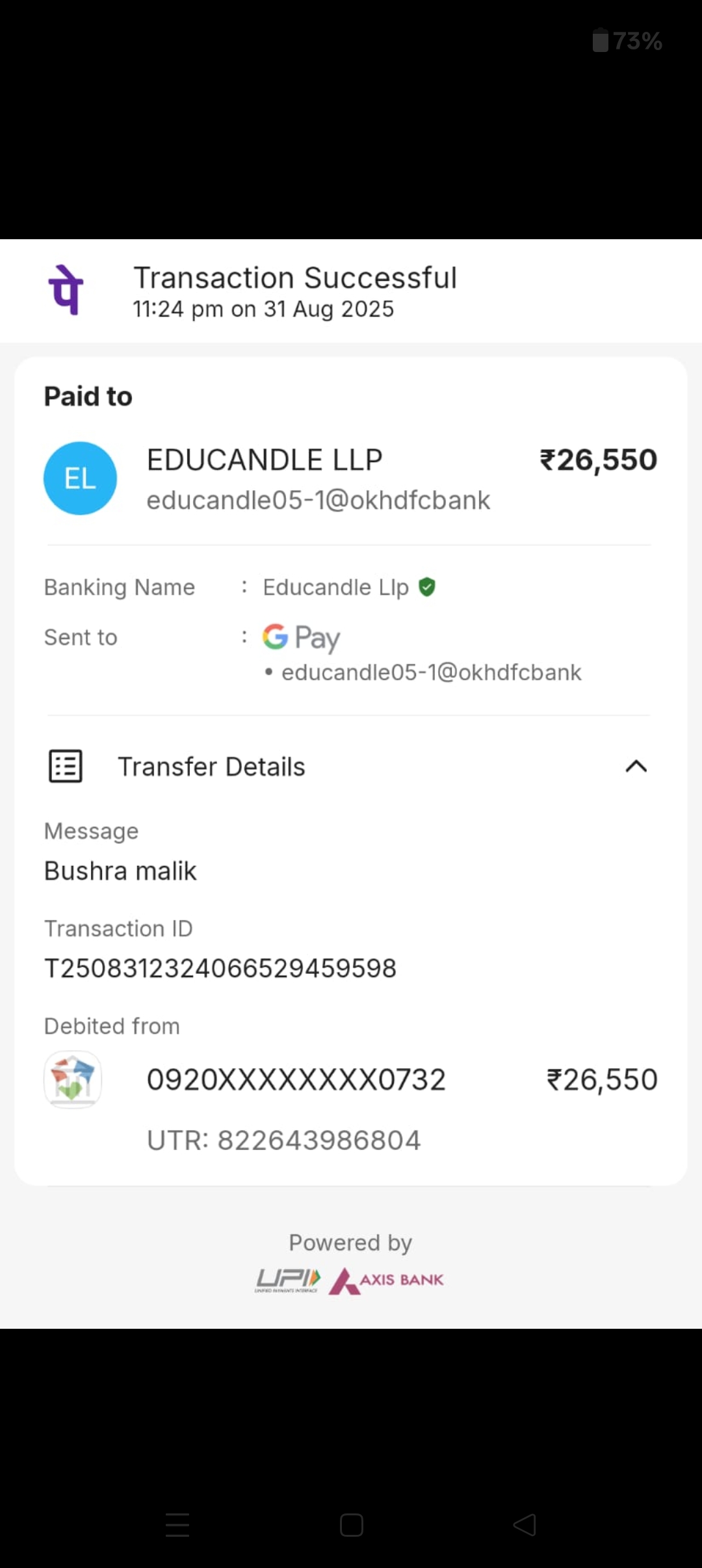Go to the home screen
Screen dimensions: 702x1568
coord(351,1524)
